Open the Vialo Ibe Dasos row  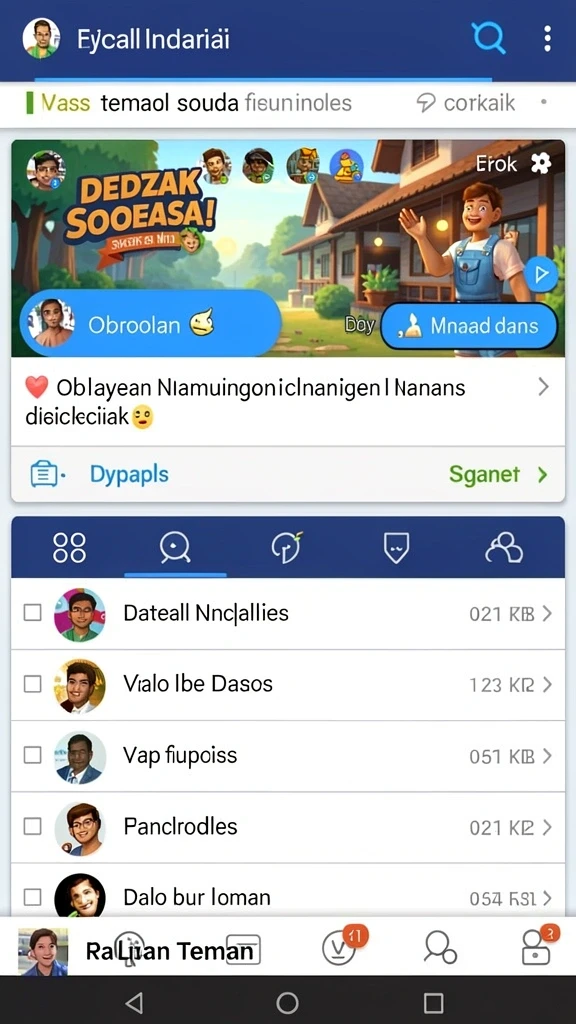(x=288, y=684)
